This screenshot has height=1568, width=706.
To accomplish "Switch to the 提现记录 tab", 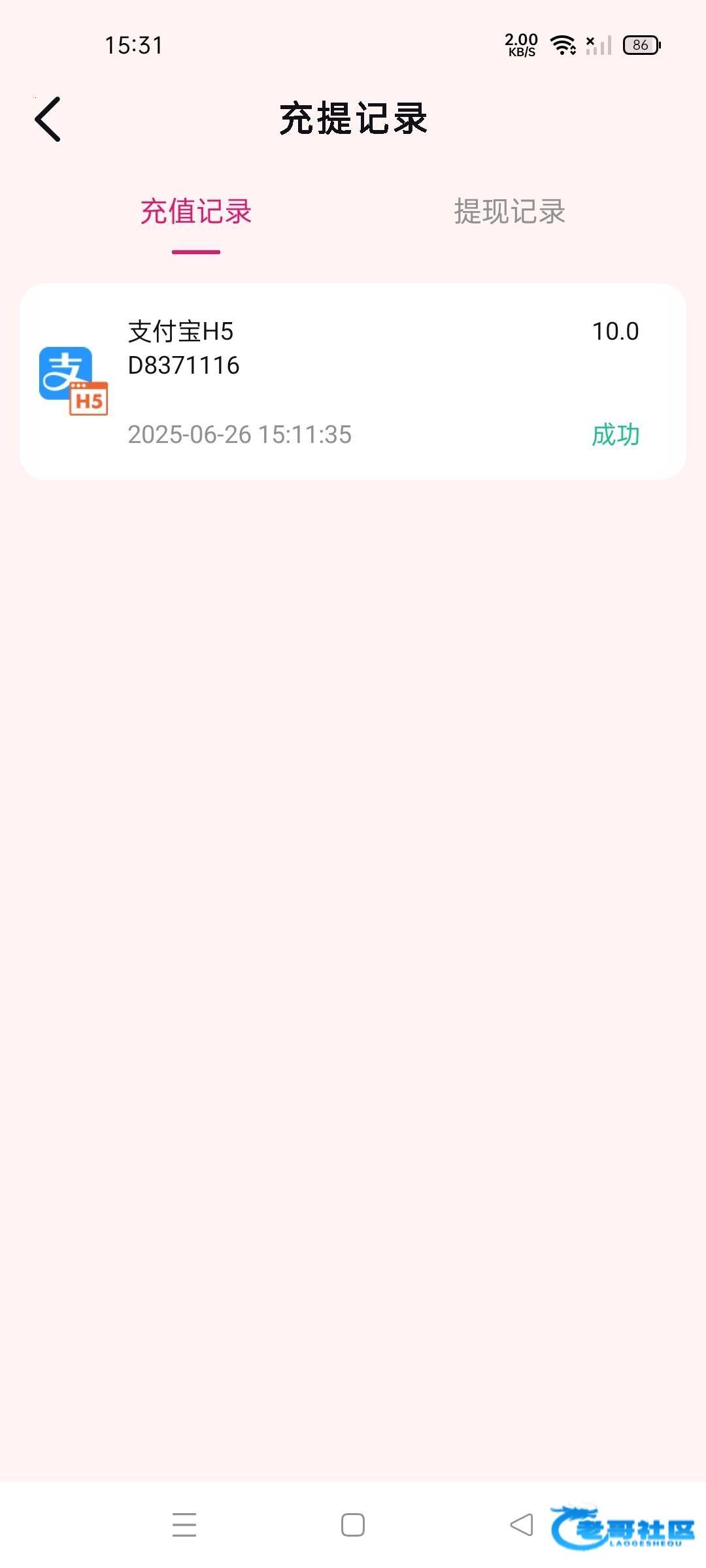I will click(509, 212).
